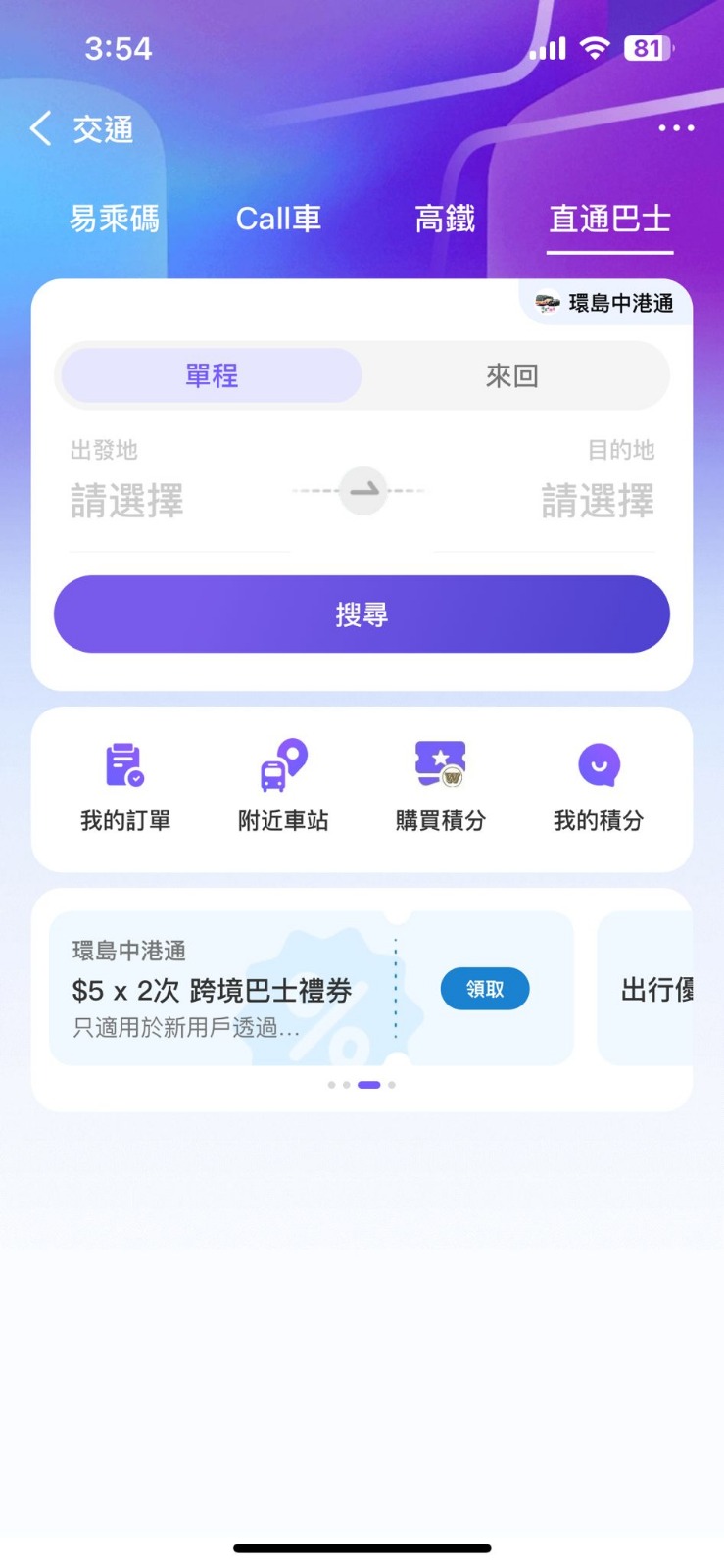
Task: Tap the 環島中港通 operator badge
Action: pyautogui.click(x=605, y=304)
